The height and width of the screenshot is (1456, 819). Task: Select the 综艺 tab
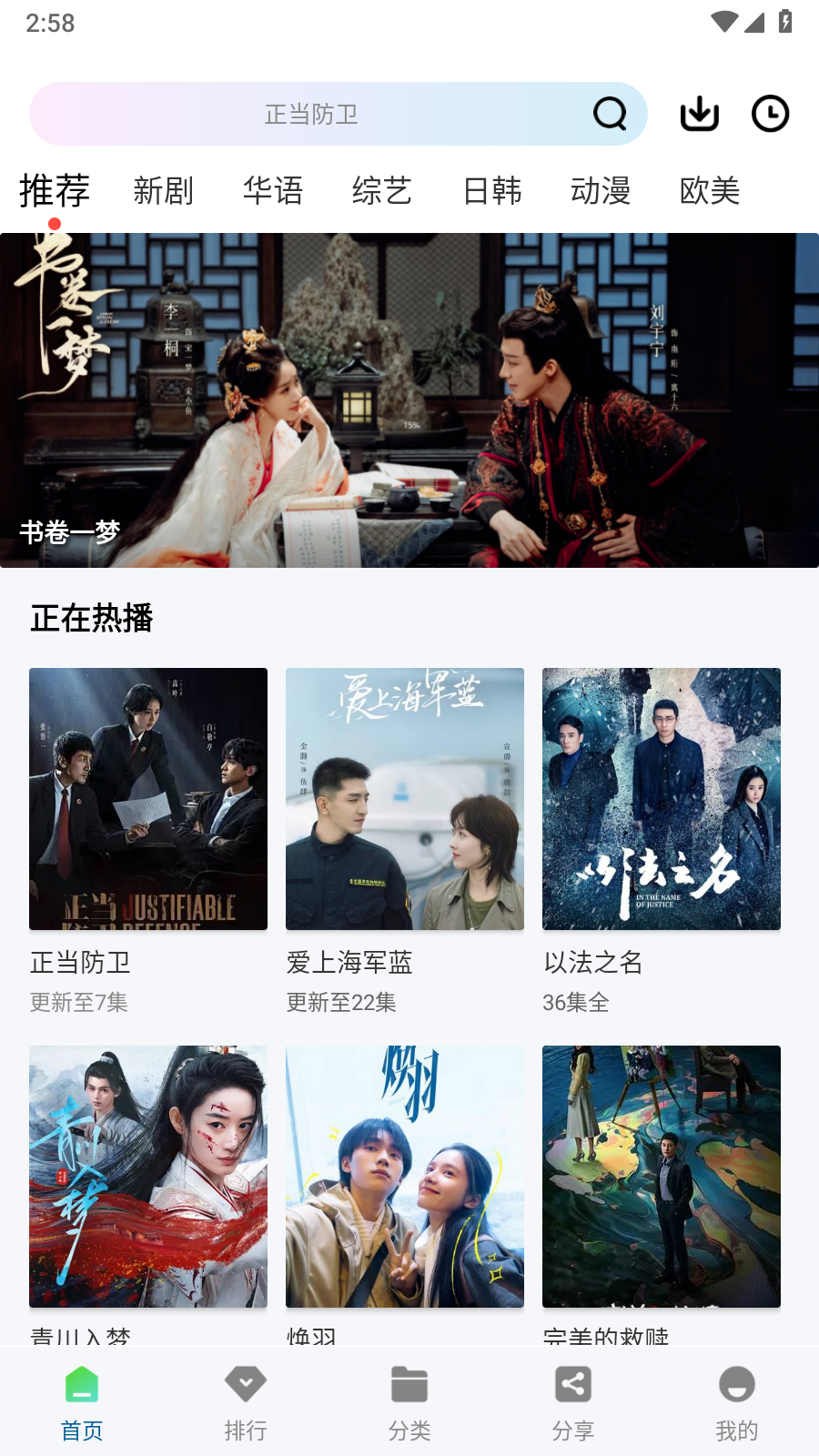tap(382, 191)
